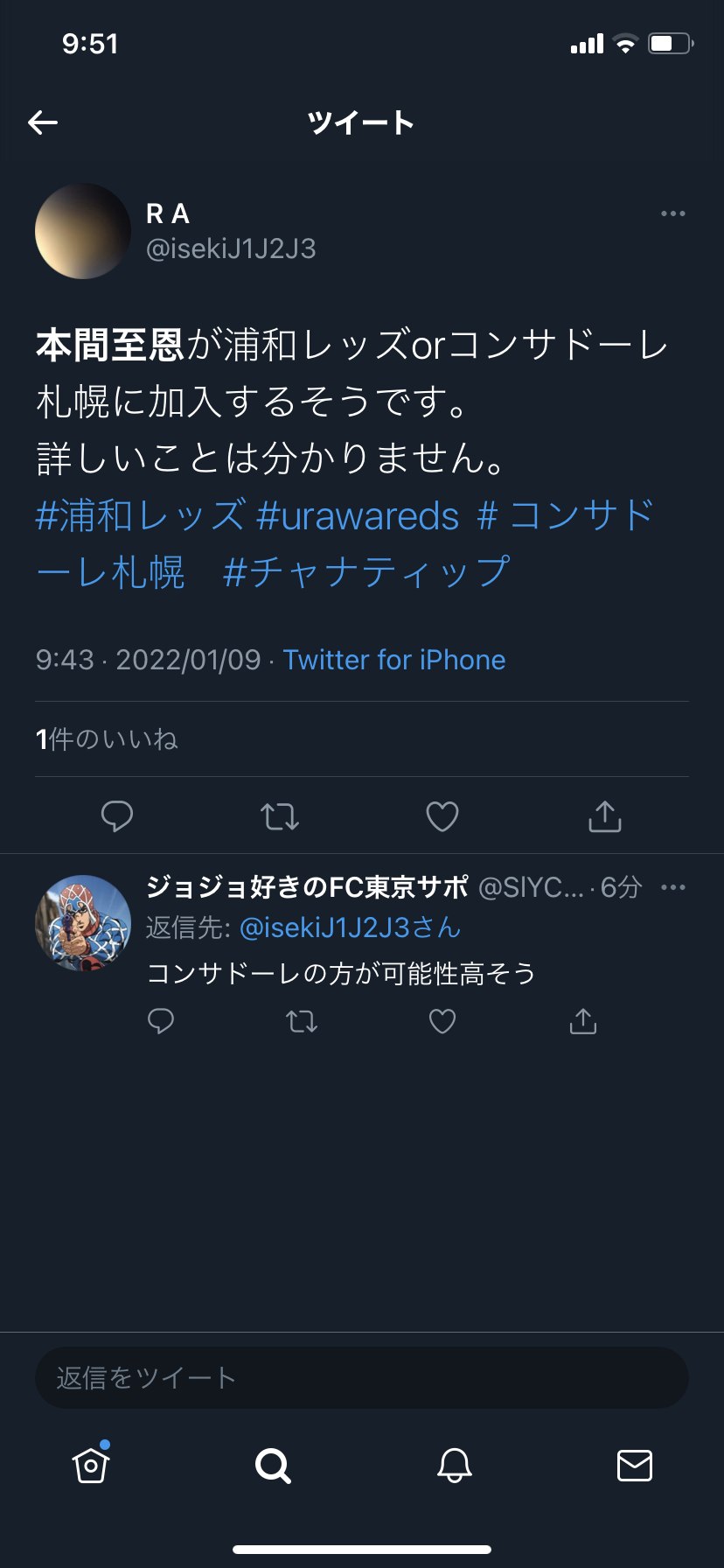Tap the Twitter for iPhone link

click(x=394, y=660)
